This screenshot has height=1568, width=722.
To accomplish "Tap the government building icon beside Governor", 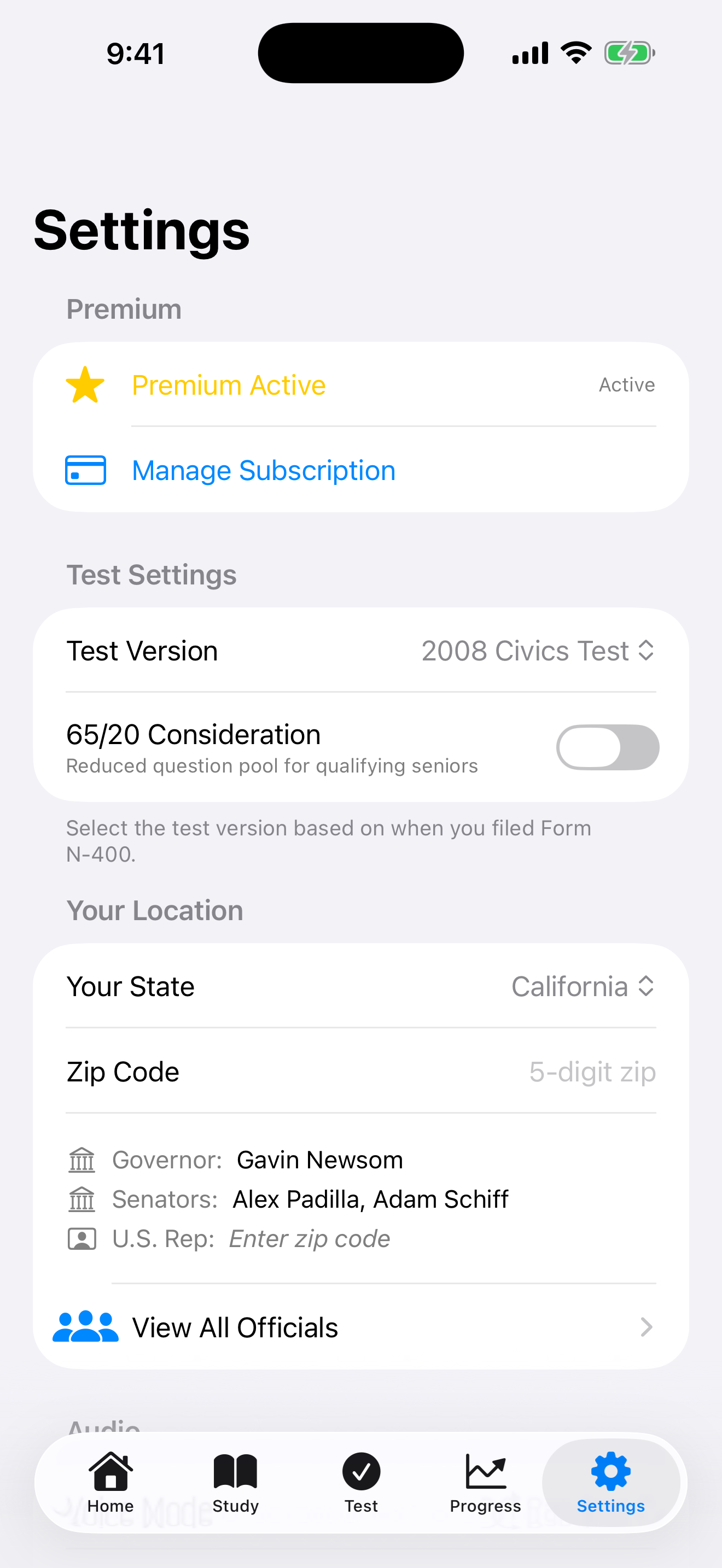I will click(82, 1159).
